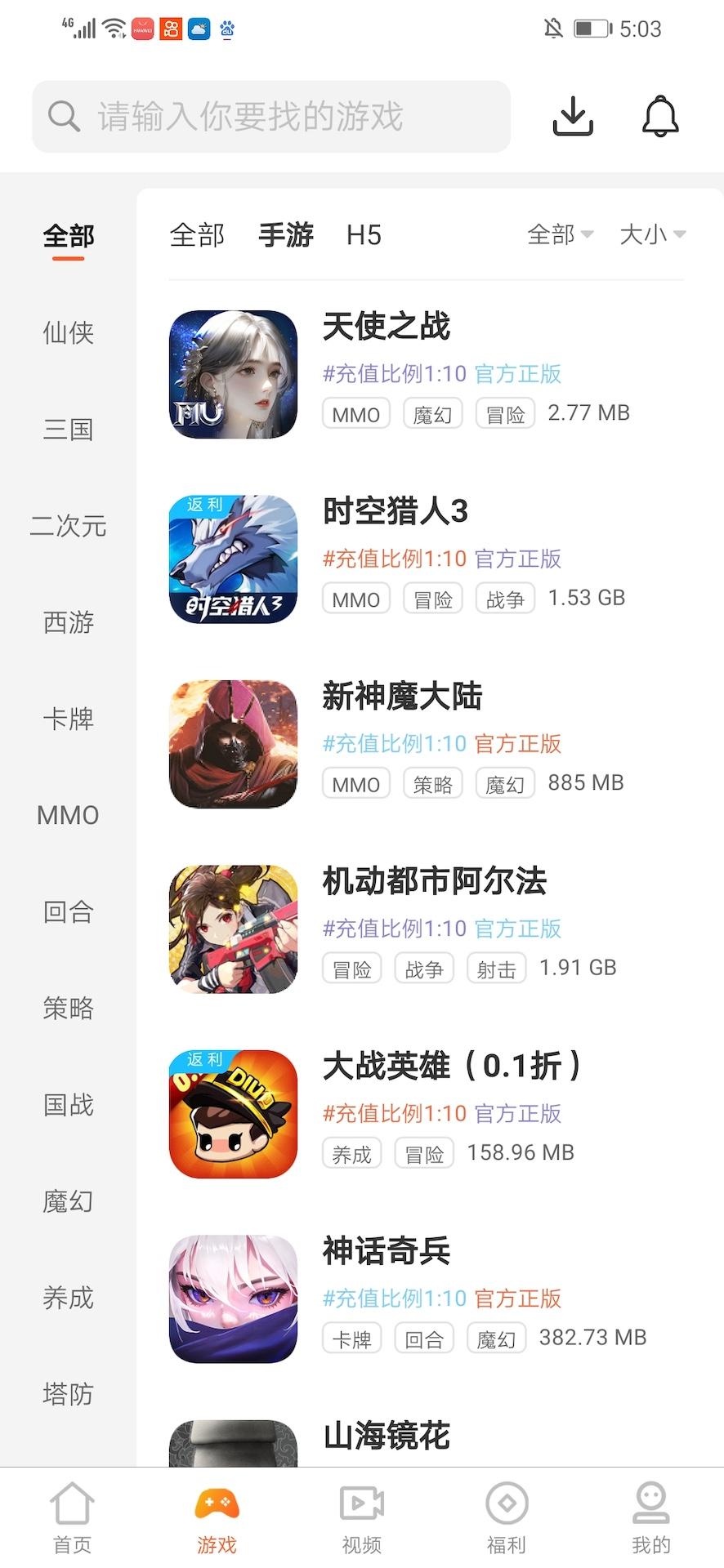The height and width of the screenshot is (1568, 724).
Task: Select the 卡牌 tag under 神话奇兵
Action: coord(351,1339)
